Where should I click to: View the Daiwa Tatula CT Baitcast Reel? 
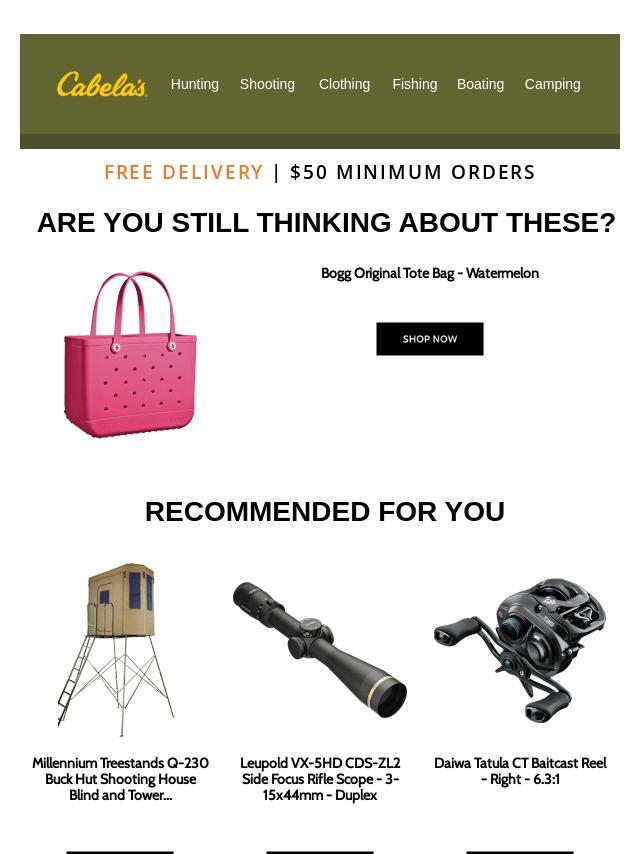(520, 650)
